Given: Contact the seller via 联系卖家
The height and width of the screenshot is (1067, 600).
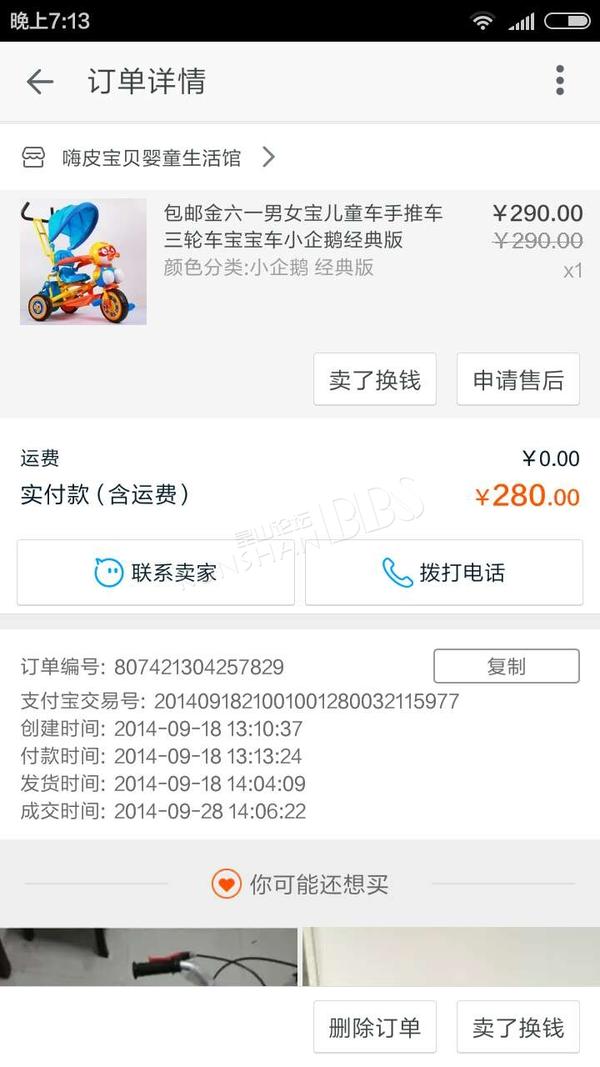Looking at the screenshot, I should click(156, 572).
